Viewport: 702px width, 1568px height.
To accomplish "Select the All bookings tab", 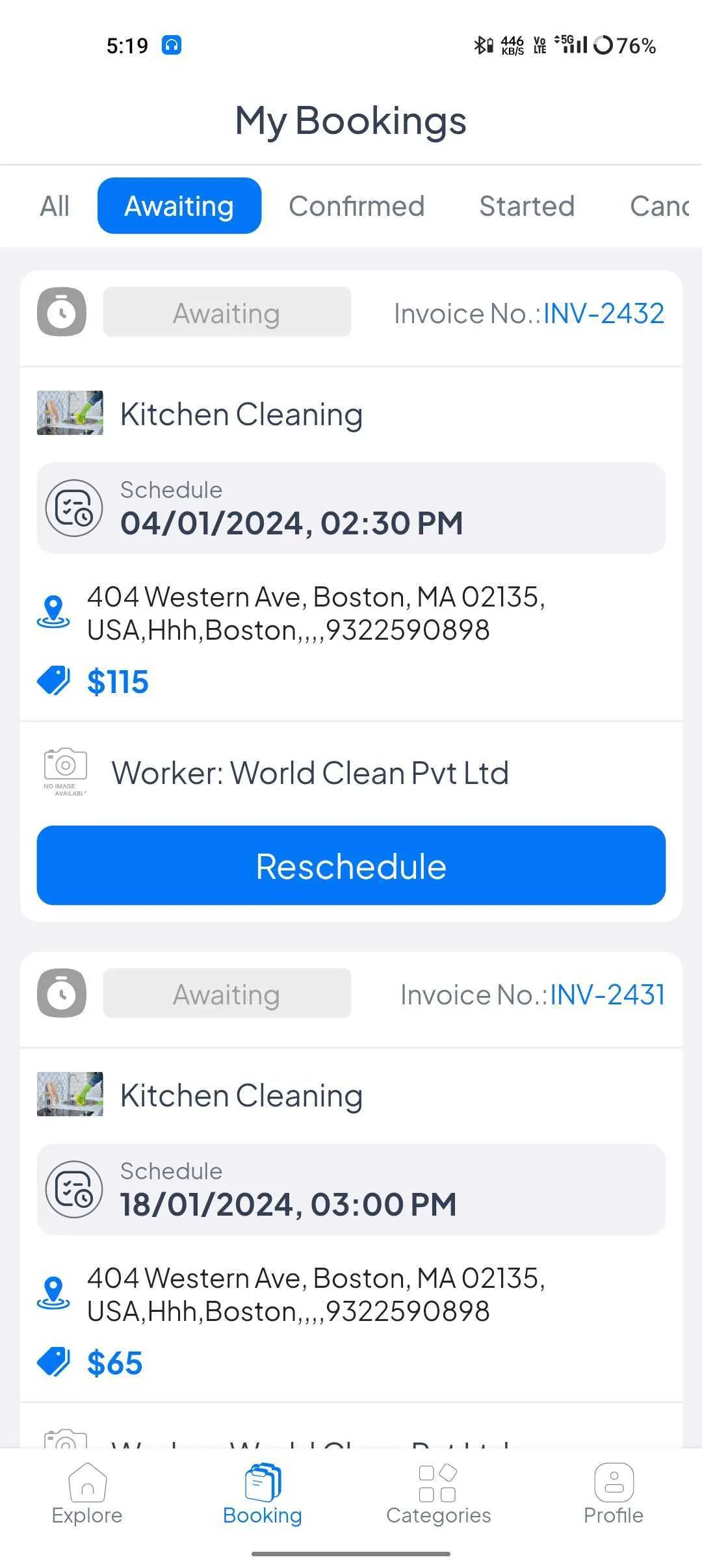I will click(54, 205).
